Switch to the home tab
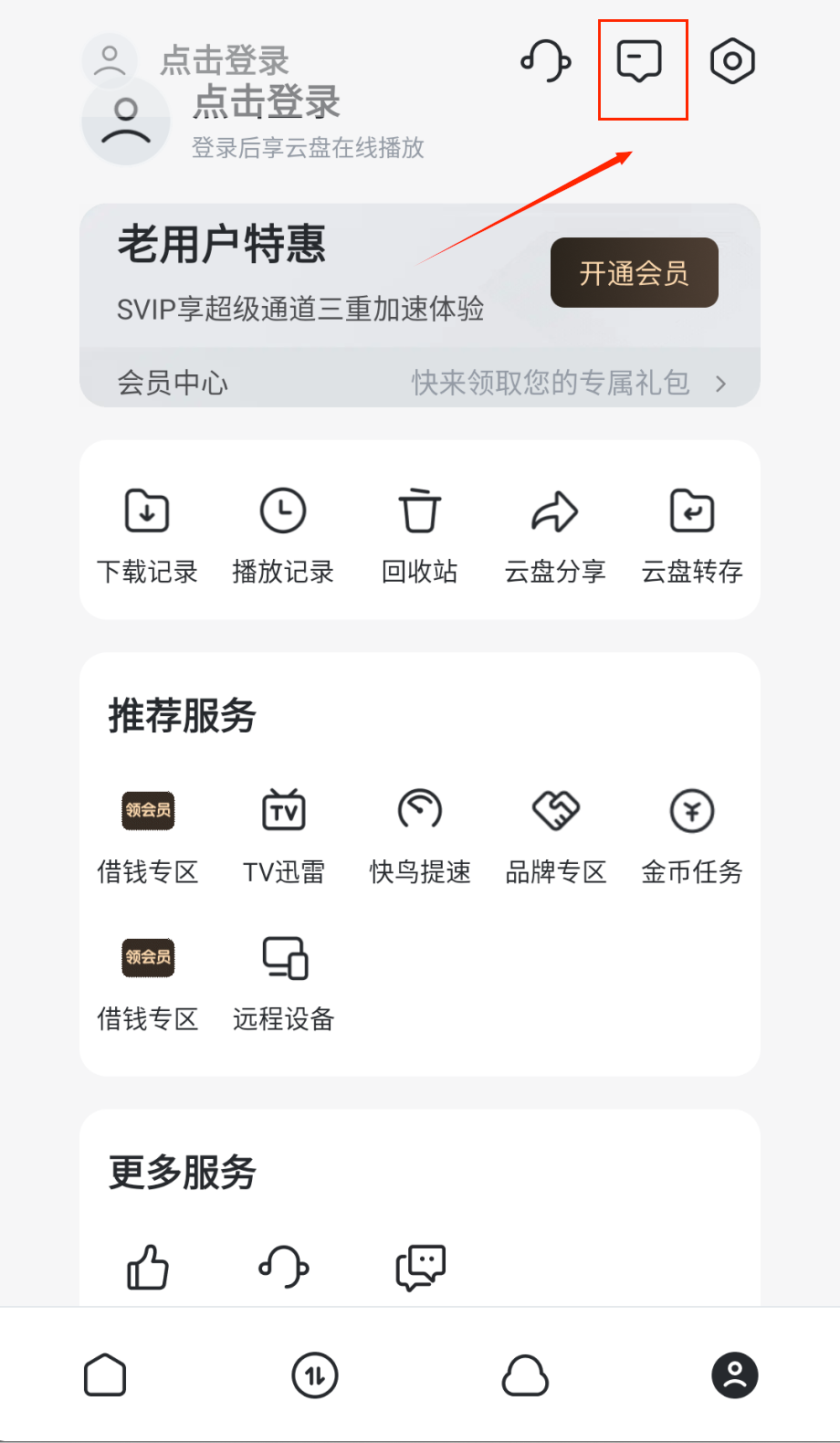 point(105,1375)
